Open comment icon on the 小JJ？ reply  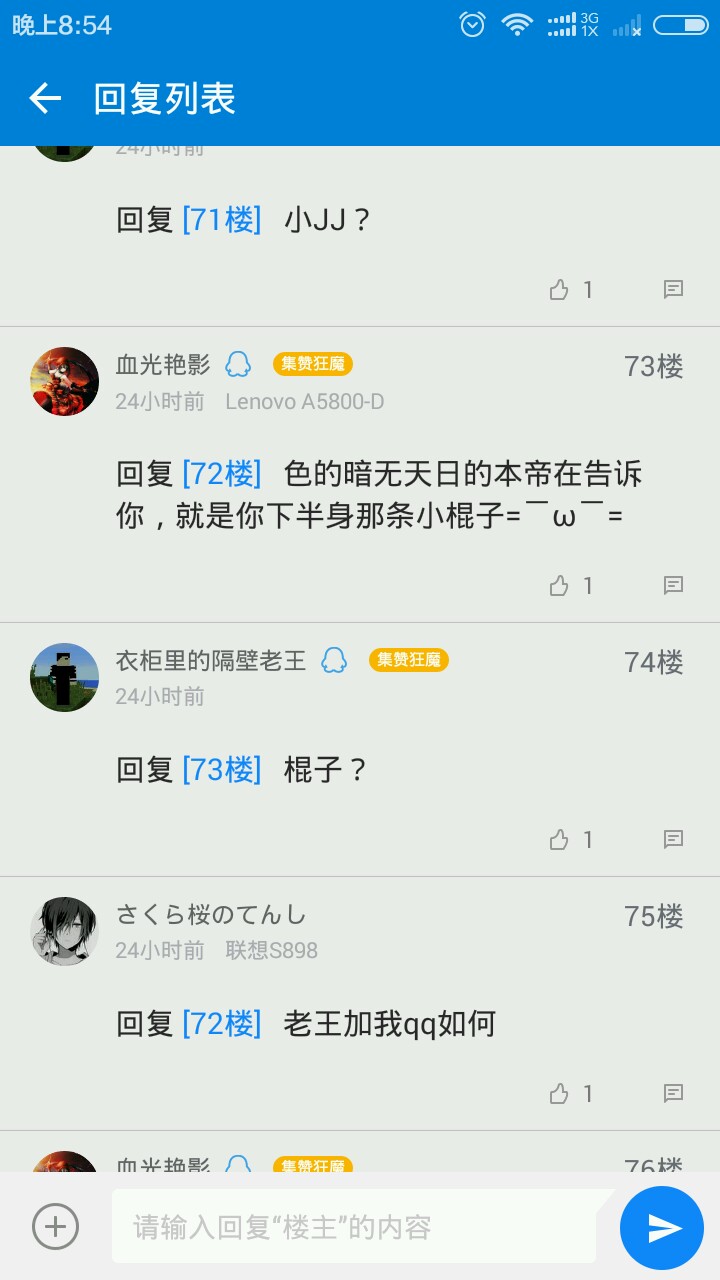pos(673,290)
